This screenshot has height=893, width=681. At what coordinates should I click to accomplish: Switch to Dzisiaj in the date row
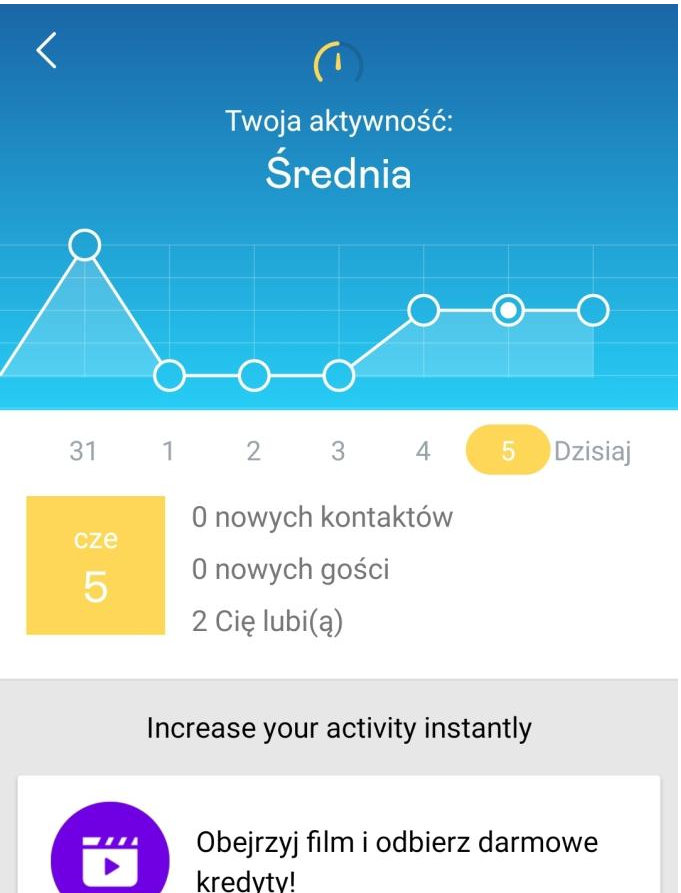tap(593, 451)
